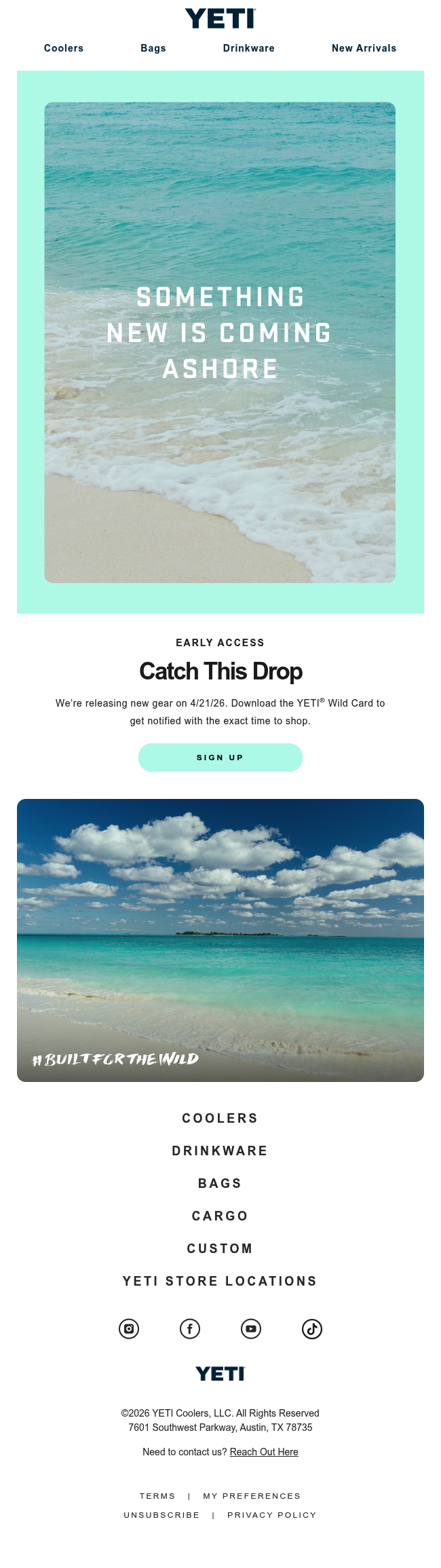
Task: Select DRINKWARE in the footer menu
Action: coord(220,1151)
